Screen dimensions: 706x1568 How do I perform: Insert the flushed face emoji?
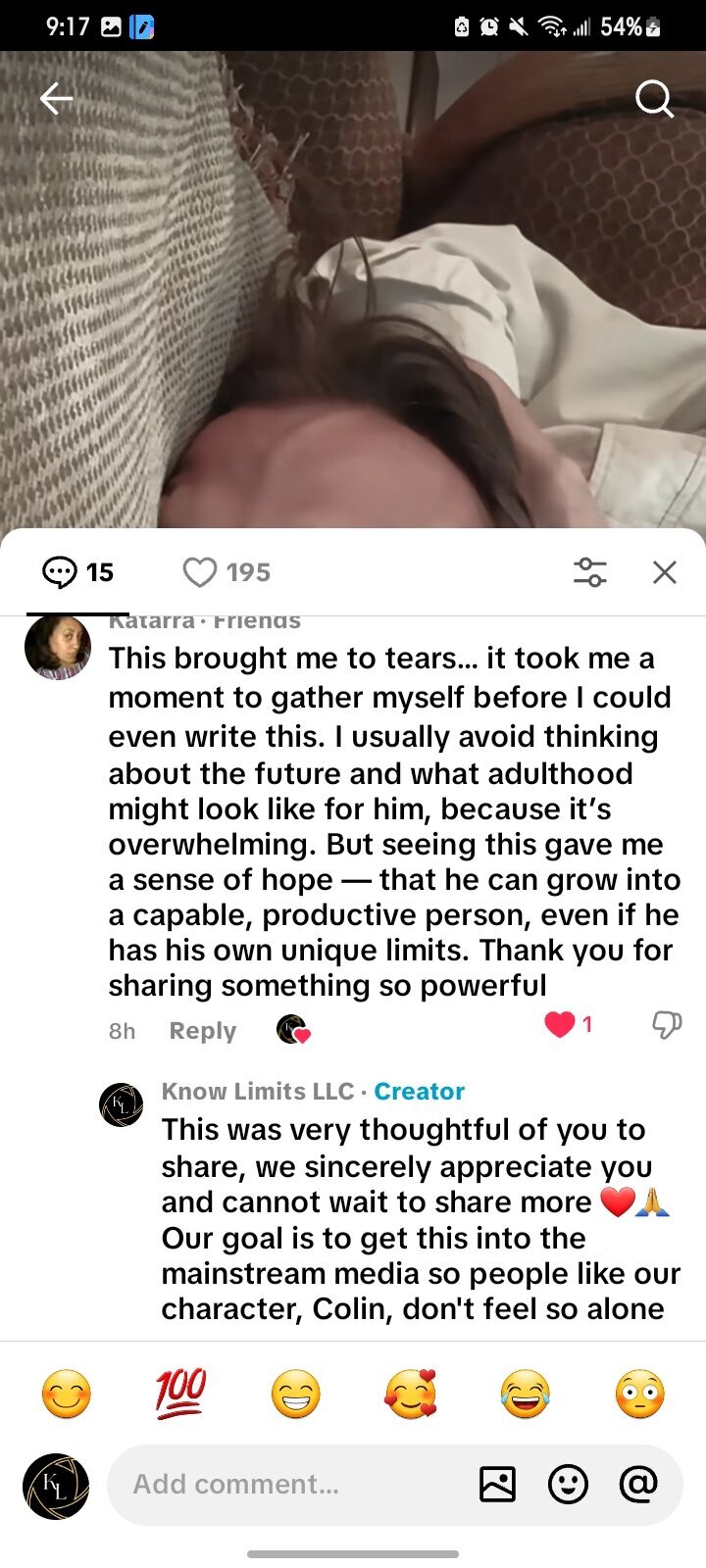coord(639,1394)
